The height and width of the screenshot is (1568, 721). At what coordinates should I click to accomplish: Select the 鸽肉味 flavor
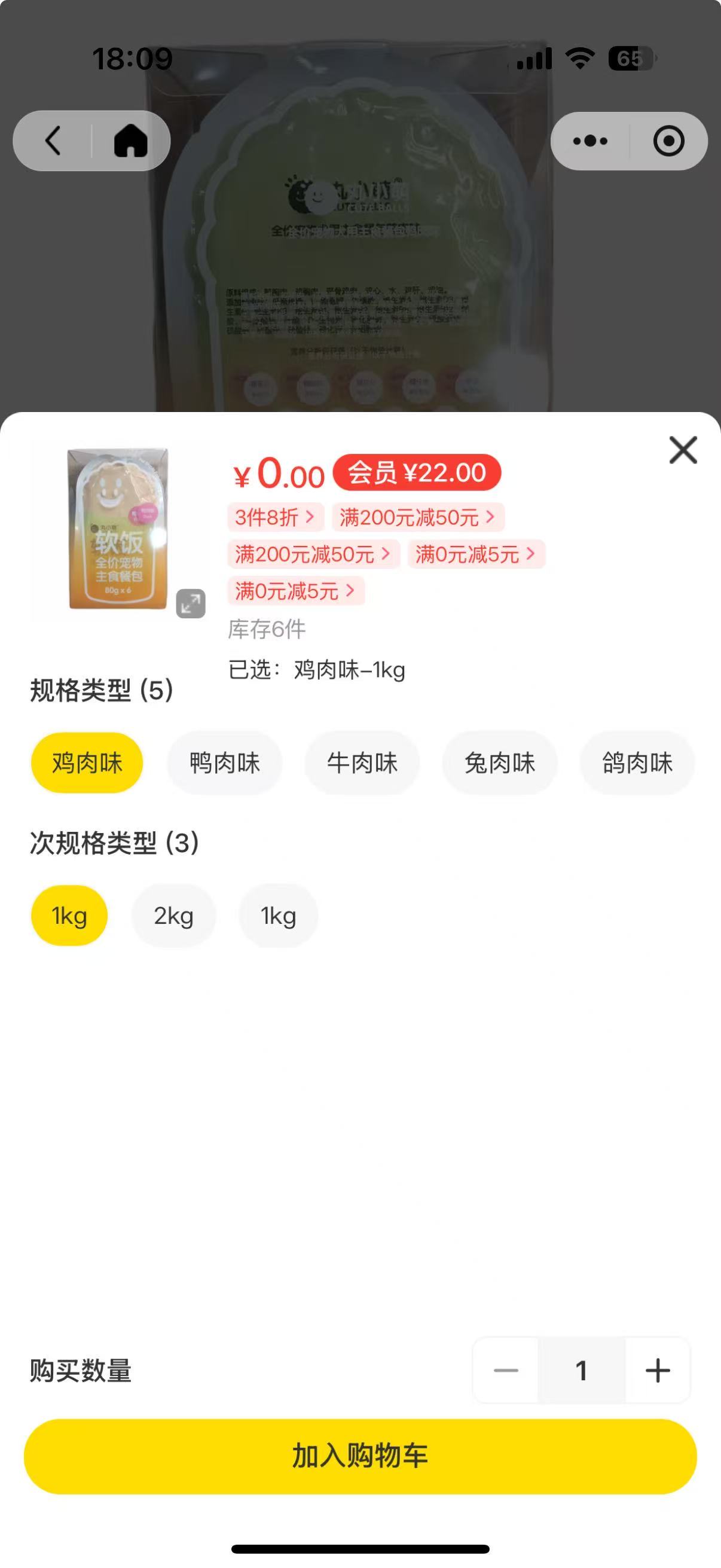(x=637, y=762)
